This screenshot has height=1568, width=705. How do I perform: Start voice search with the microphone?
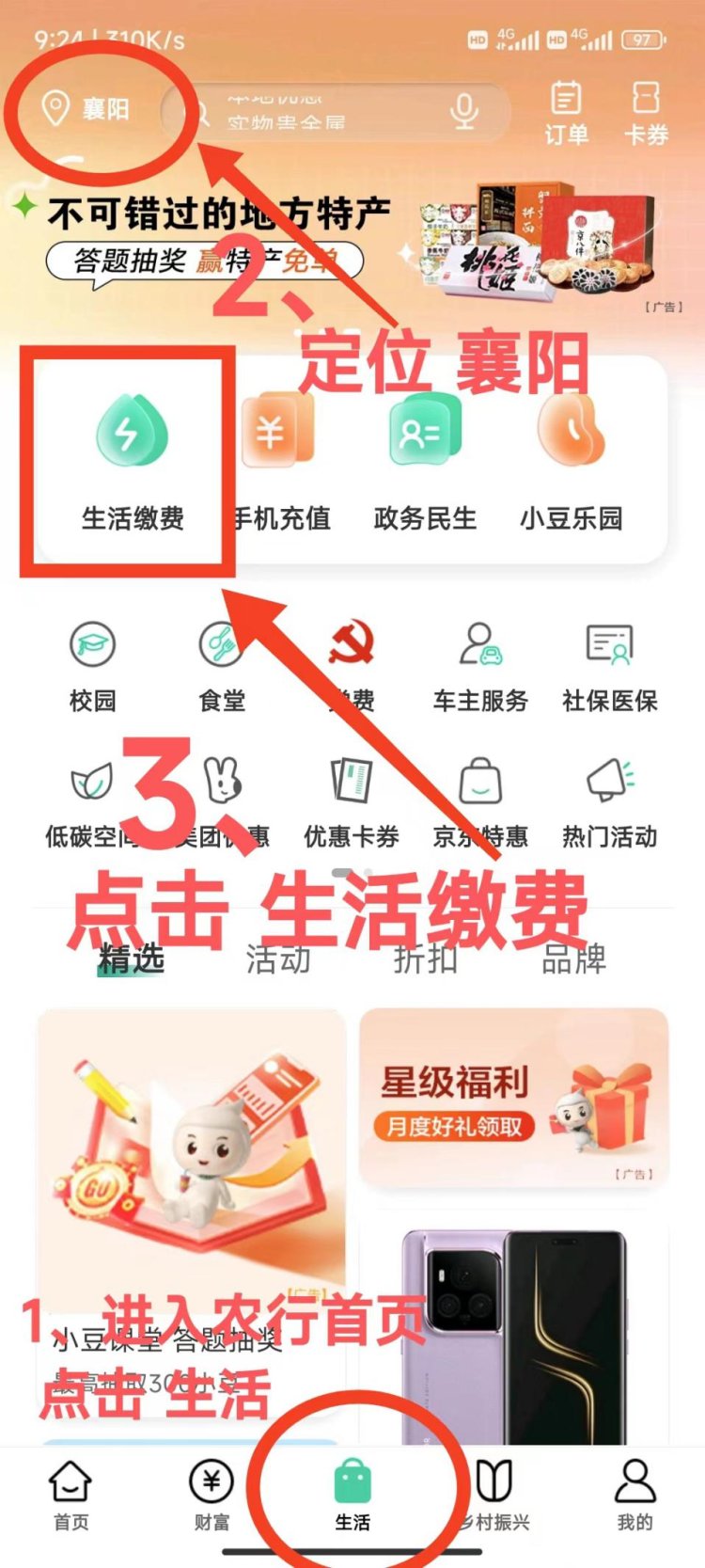pyautogui.click(x=463, y=111)
